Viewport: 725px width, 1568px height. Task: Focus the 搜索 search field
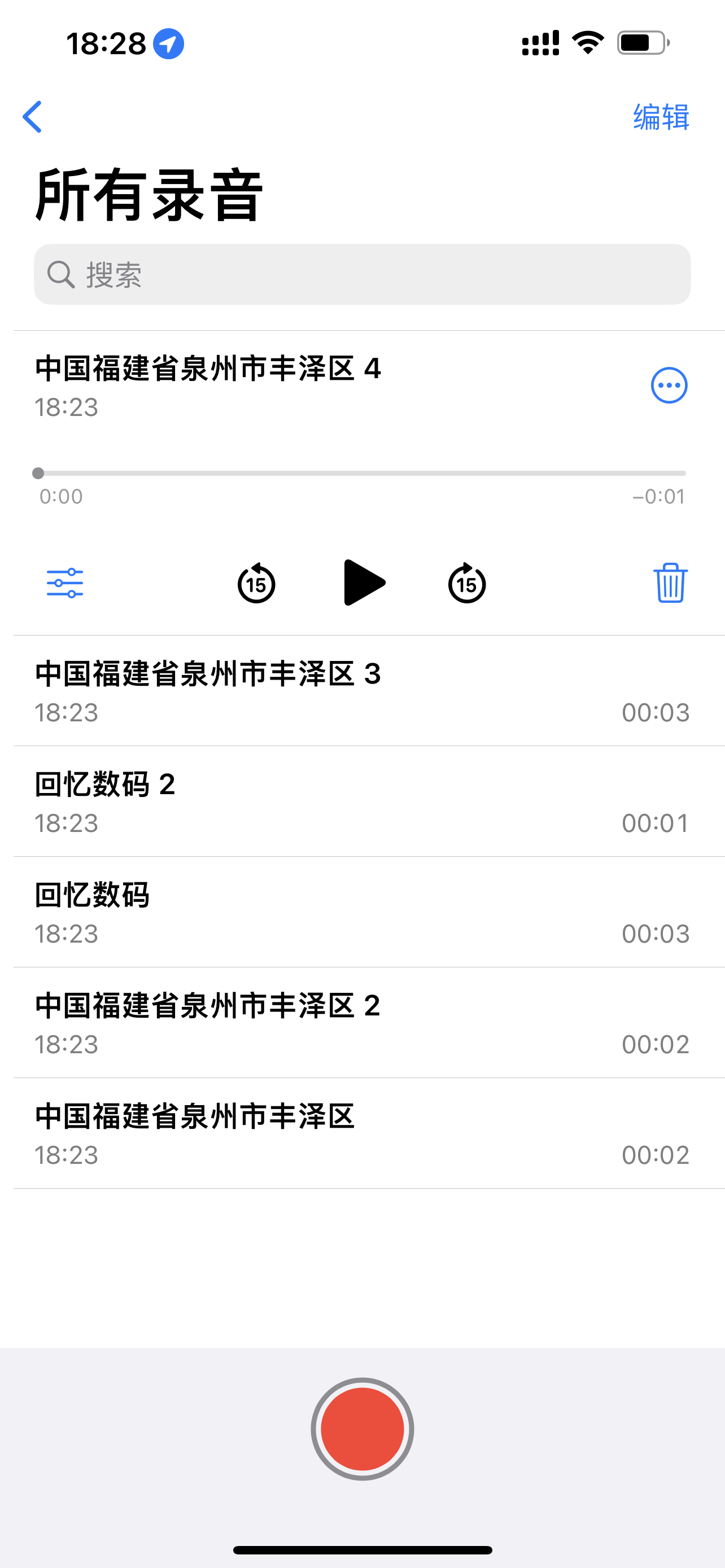coord(362,274)
